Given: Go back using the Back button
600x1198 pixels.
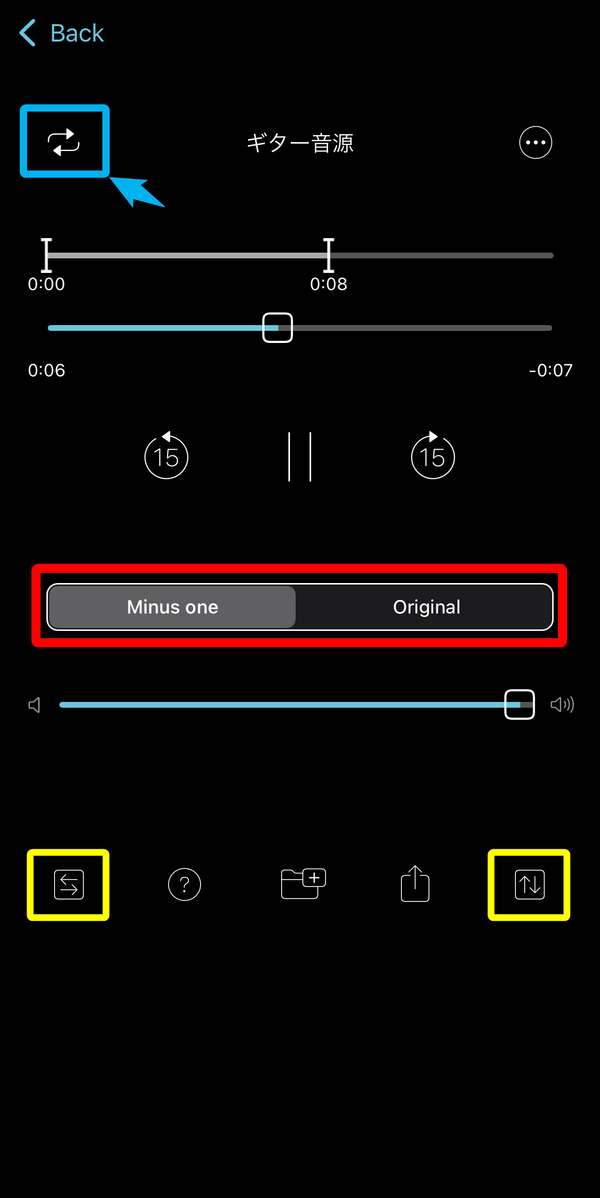Looking at the screenshot, I should point(61,33).
